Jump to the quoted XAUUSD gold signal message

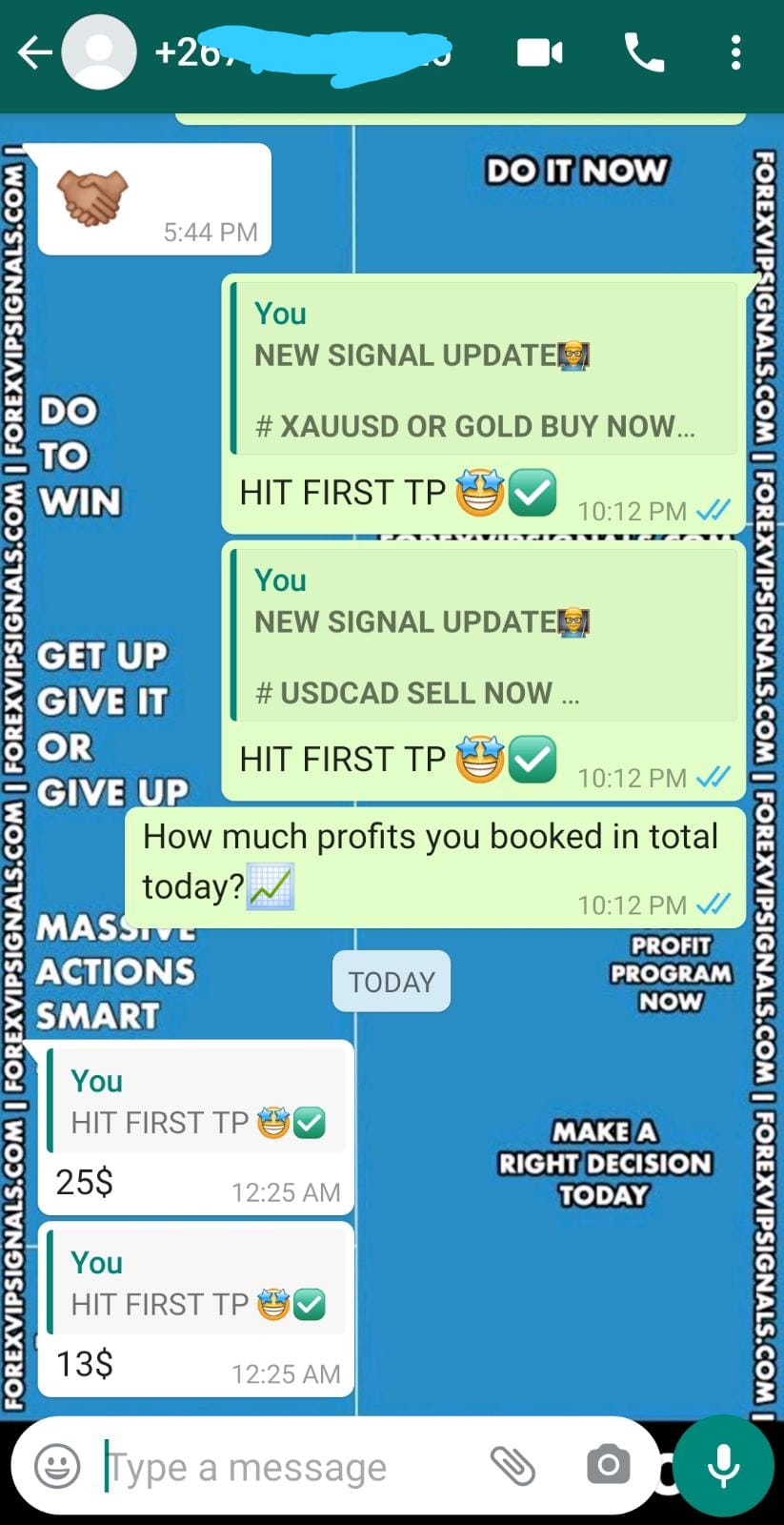pos(484,368)
